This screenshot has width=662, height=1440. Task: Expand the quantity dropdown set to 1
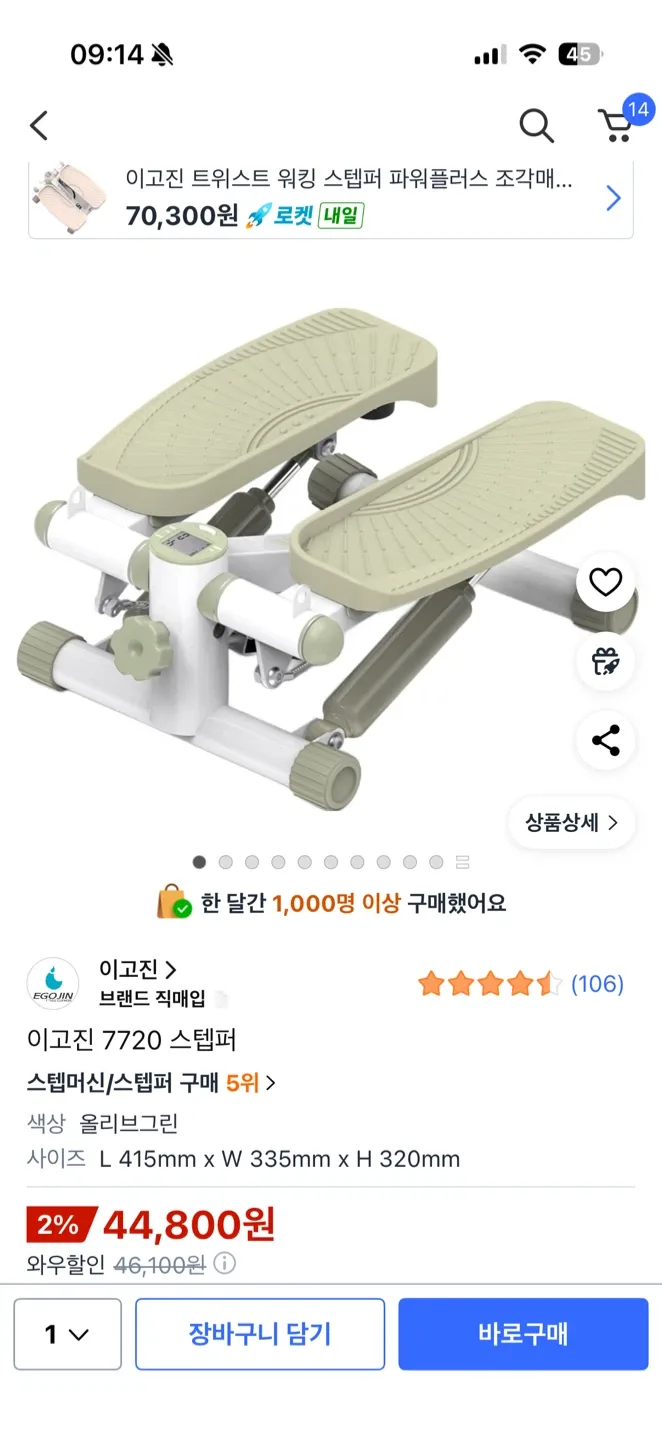pyautogui.click(x=67, y=1334)
